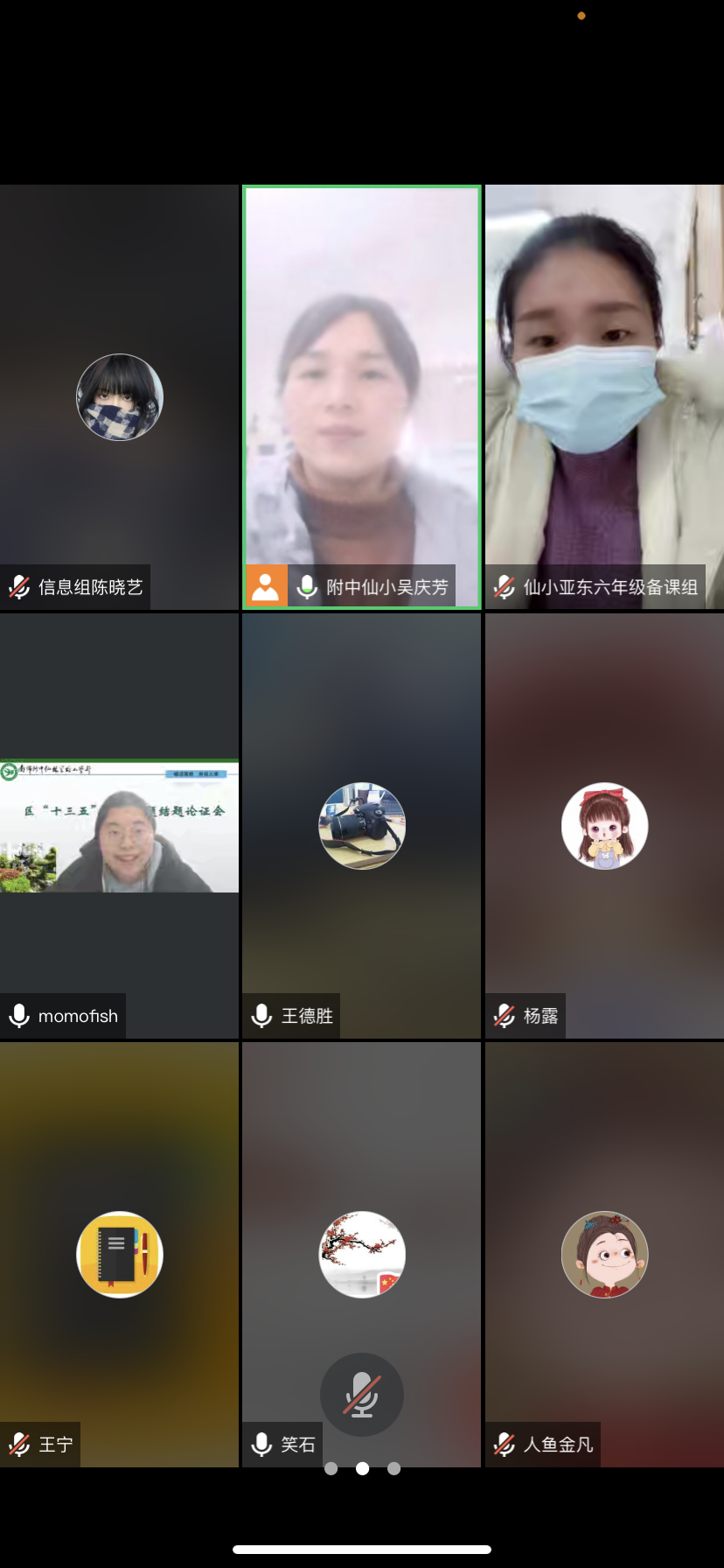Select 人鱼金凡's participant tile
The width and height of the screenshot is (724, 1568).
pyautogui.click(x=604, y=1255)
